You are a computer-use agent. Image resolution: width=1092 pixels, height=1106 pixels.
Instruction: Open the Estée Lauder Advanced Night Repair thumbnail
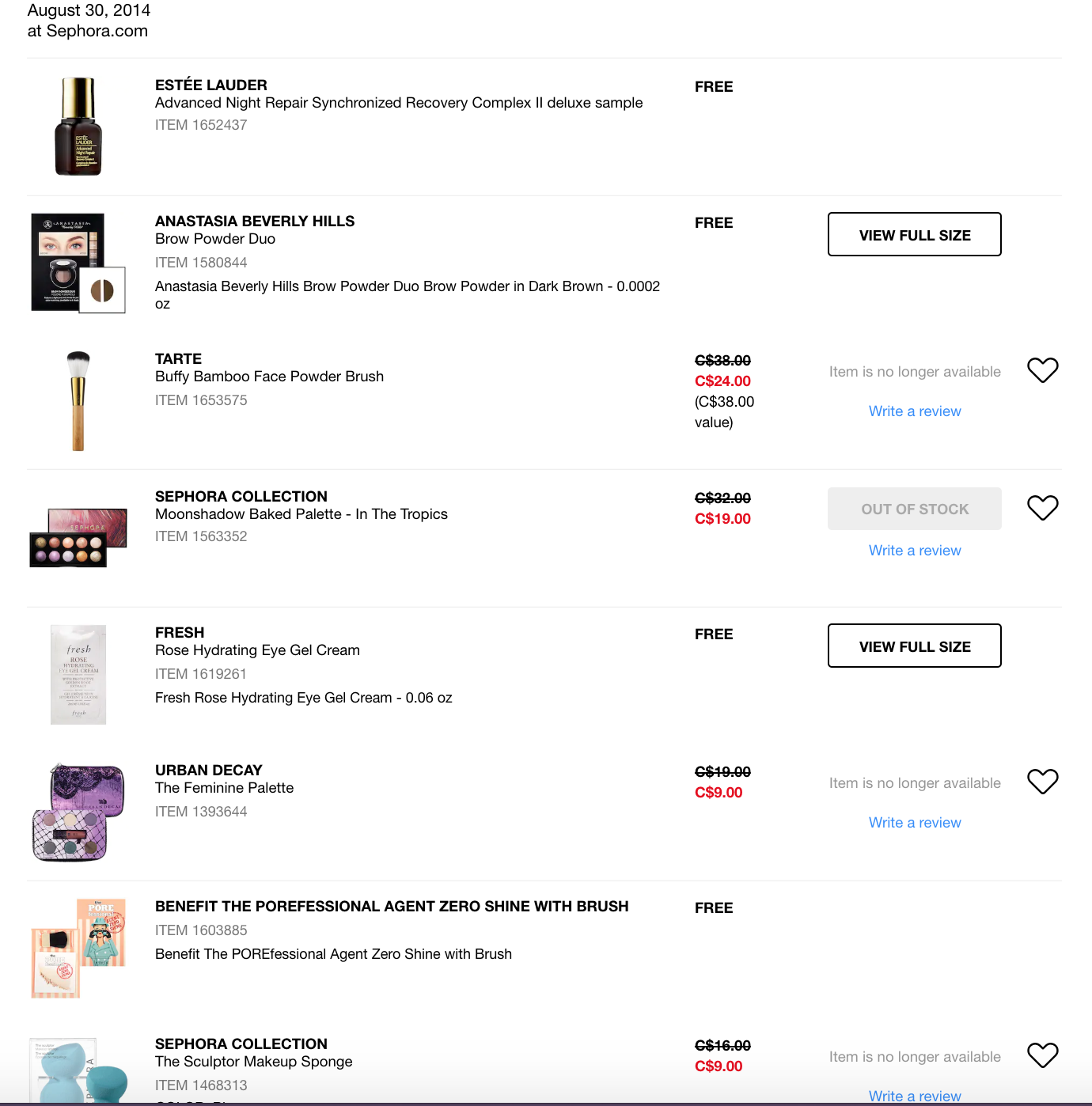(x=78, y=125)
